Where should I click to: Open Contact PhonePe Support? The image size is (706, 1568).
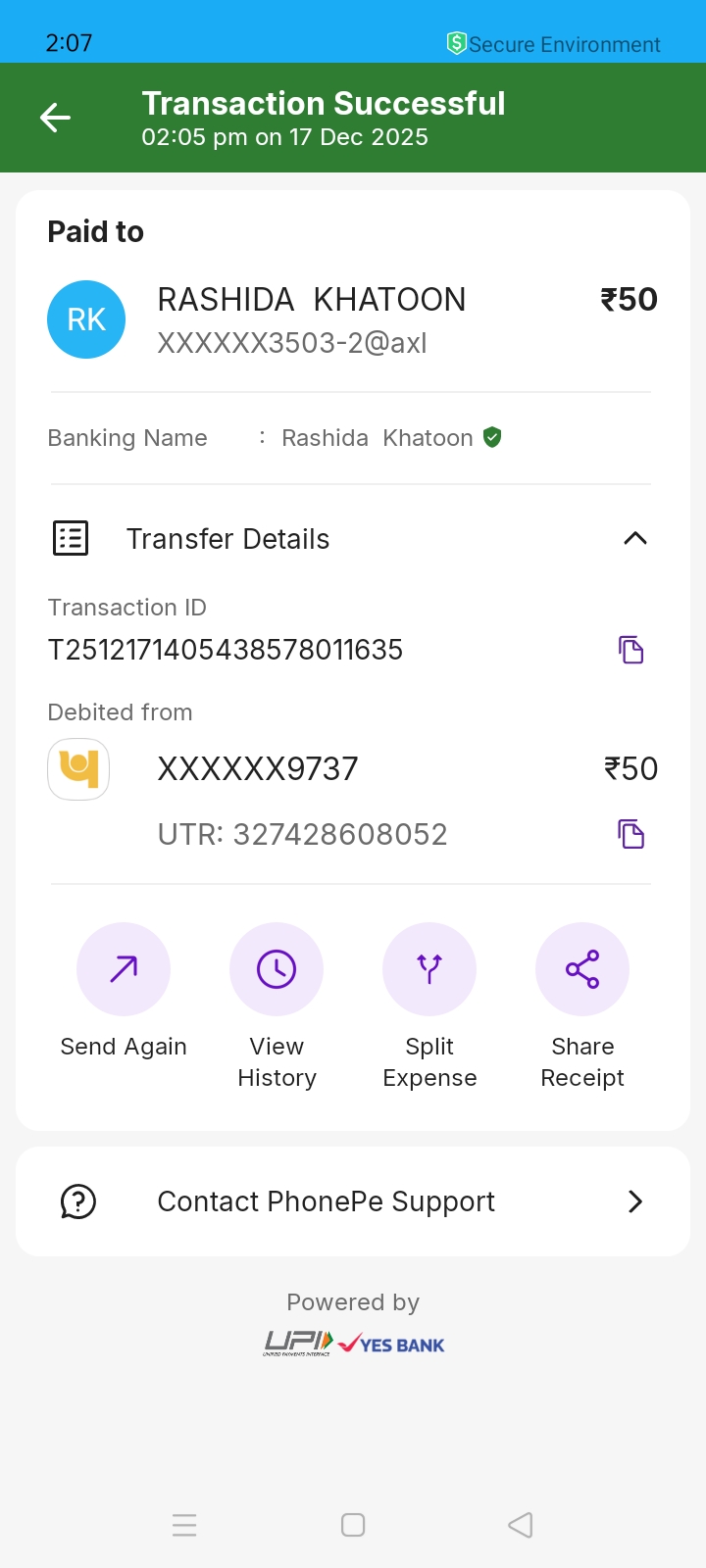(353, 1201)
